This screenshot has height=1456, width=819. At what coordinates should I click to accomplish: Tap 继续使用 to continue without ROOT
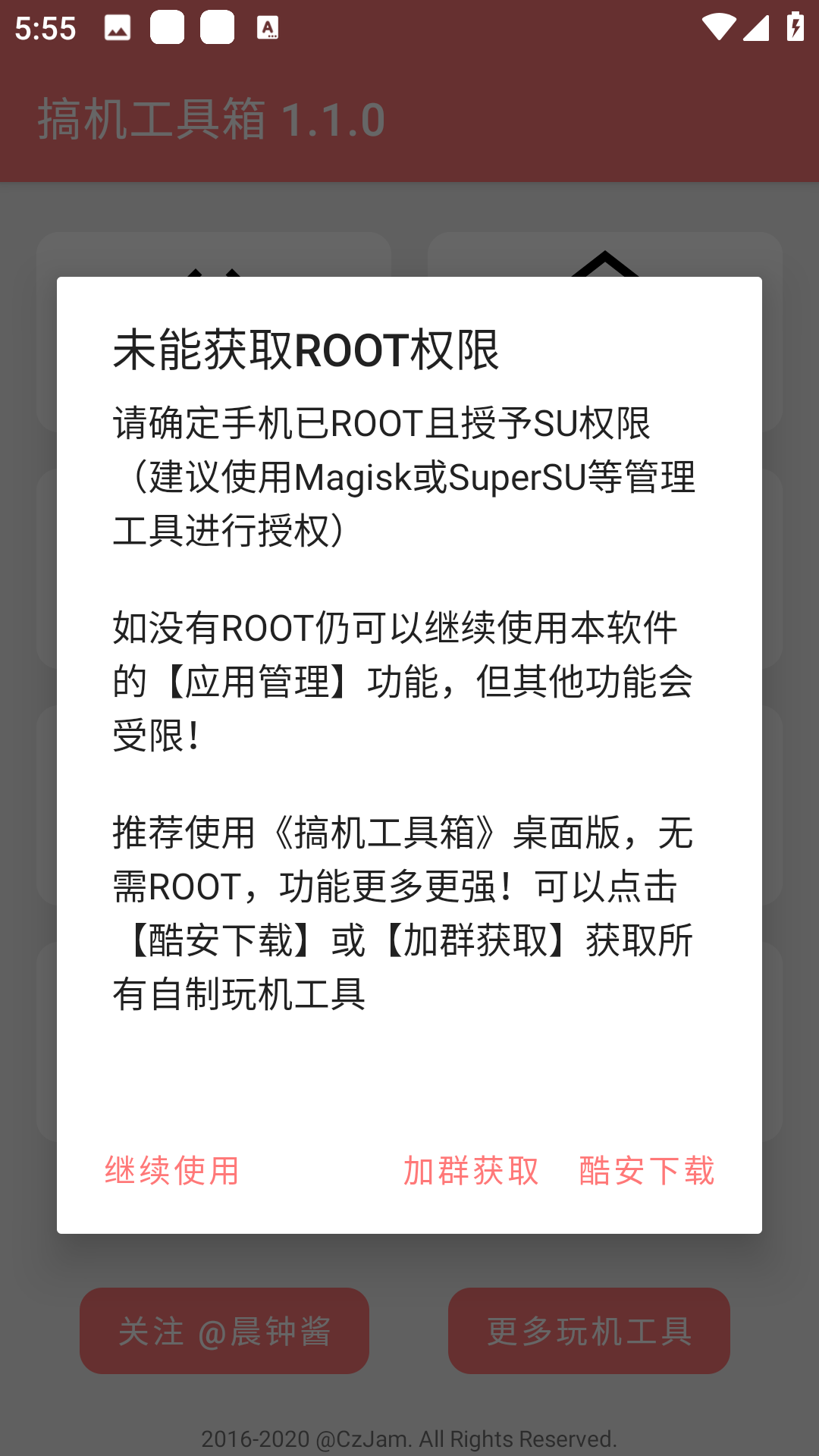tap(171, 1171)
